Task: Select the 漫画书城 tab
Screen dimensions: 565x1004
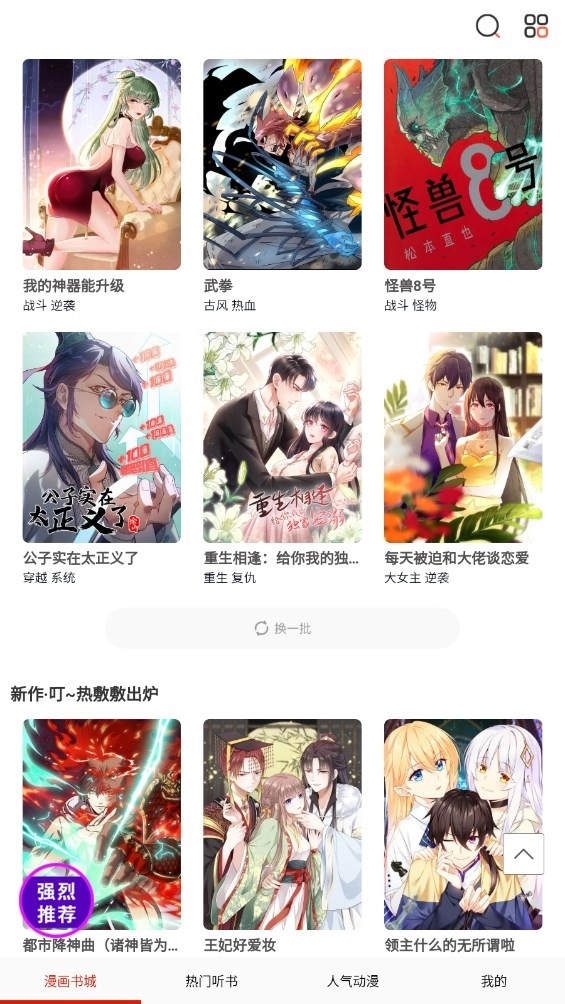Action: click(70, 981)
